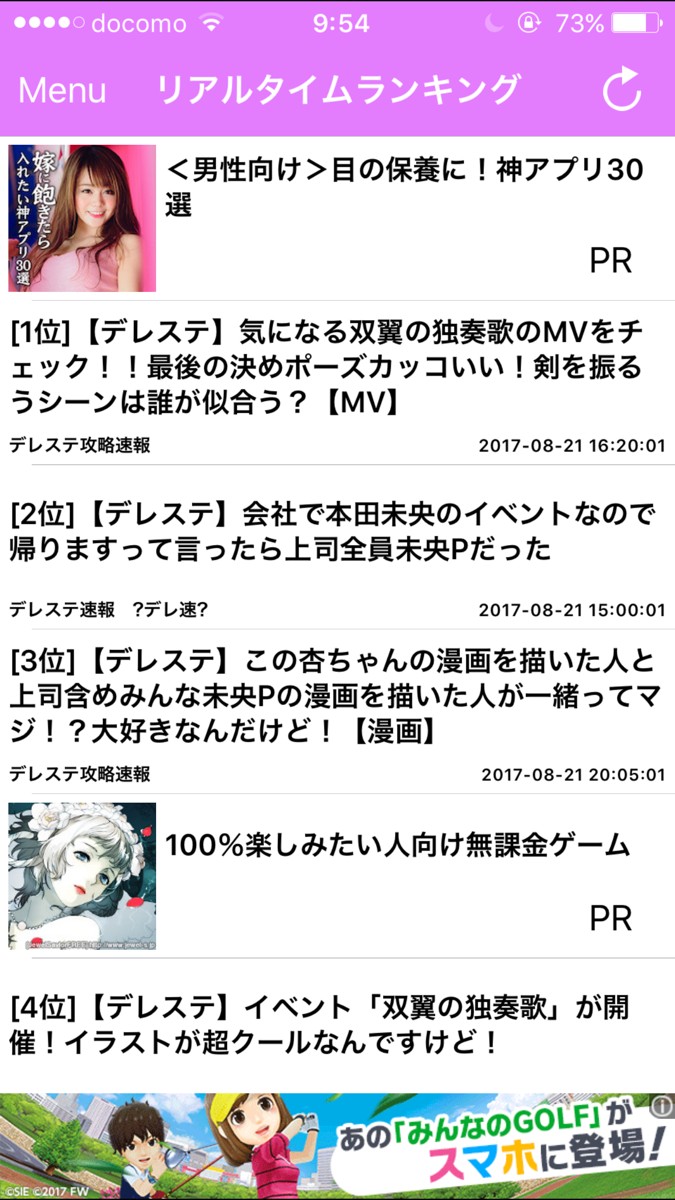Tap the ad info icon on GOLF banner
675x1200 pixels.
[x=662, y=1106]
